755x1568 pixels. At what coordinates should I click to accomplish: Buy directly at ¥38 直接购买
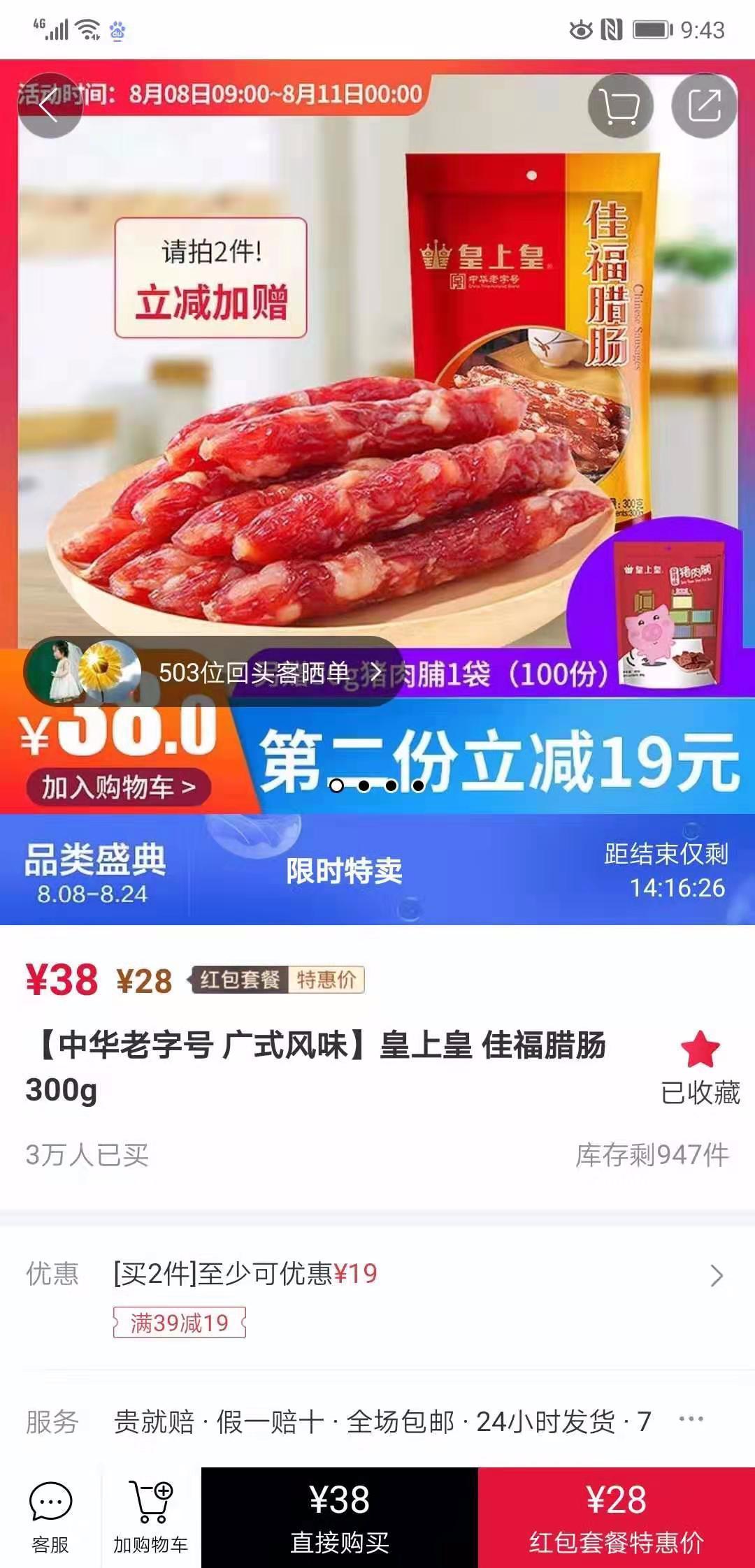[x=340, y=1518]
